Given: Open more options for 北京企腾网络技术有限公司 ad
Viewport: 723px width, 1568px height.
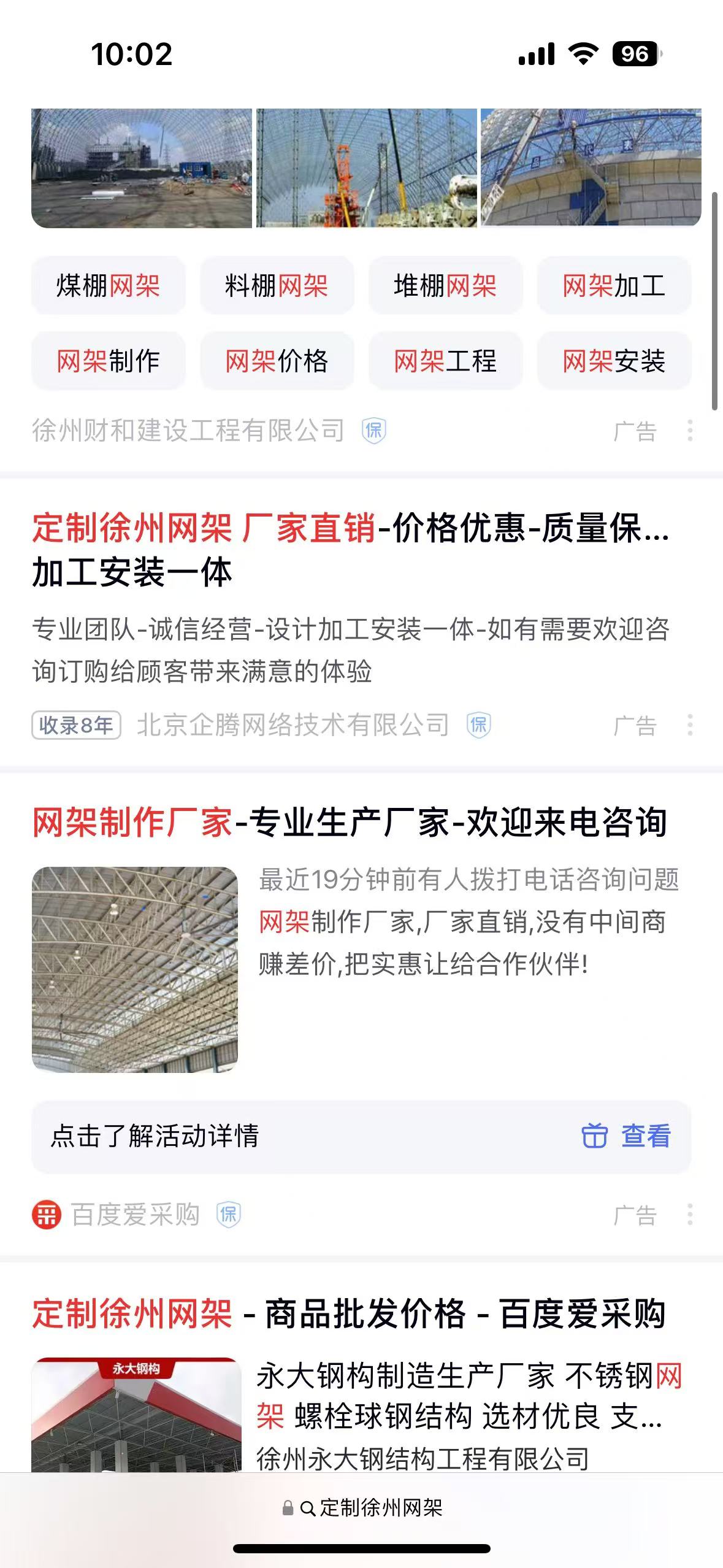Looking at the screenshot, I should 690,725.
